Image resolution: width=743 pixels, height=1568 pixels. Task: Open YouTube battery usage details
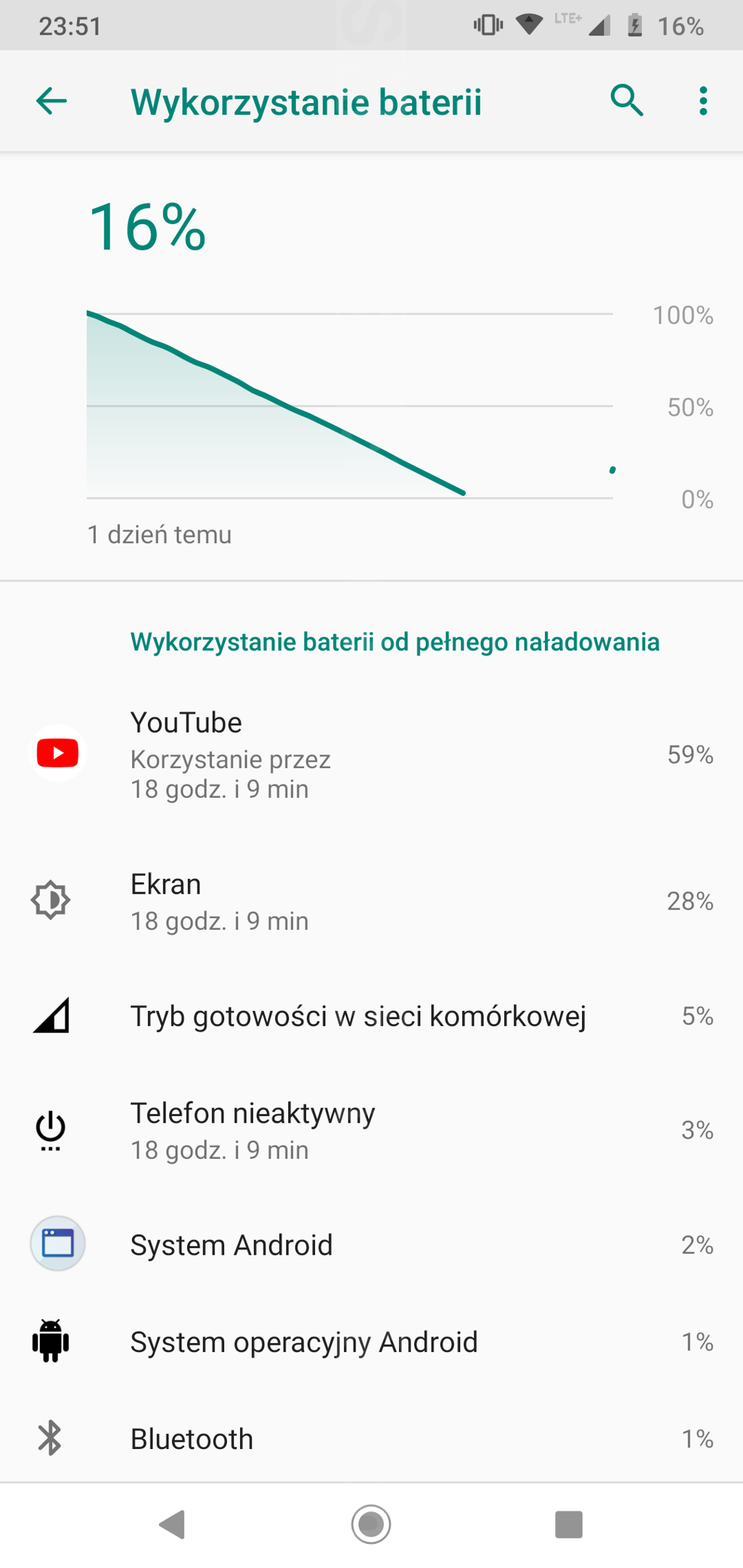(371, 754)
